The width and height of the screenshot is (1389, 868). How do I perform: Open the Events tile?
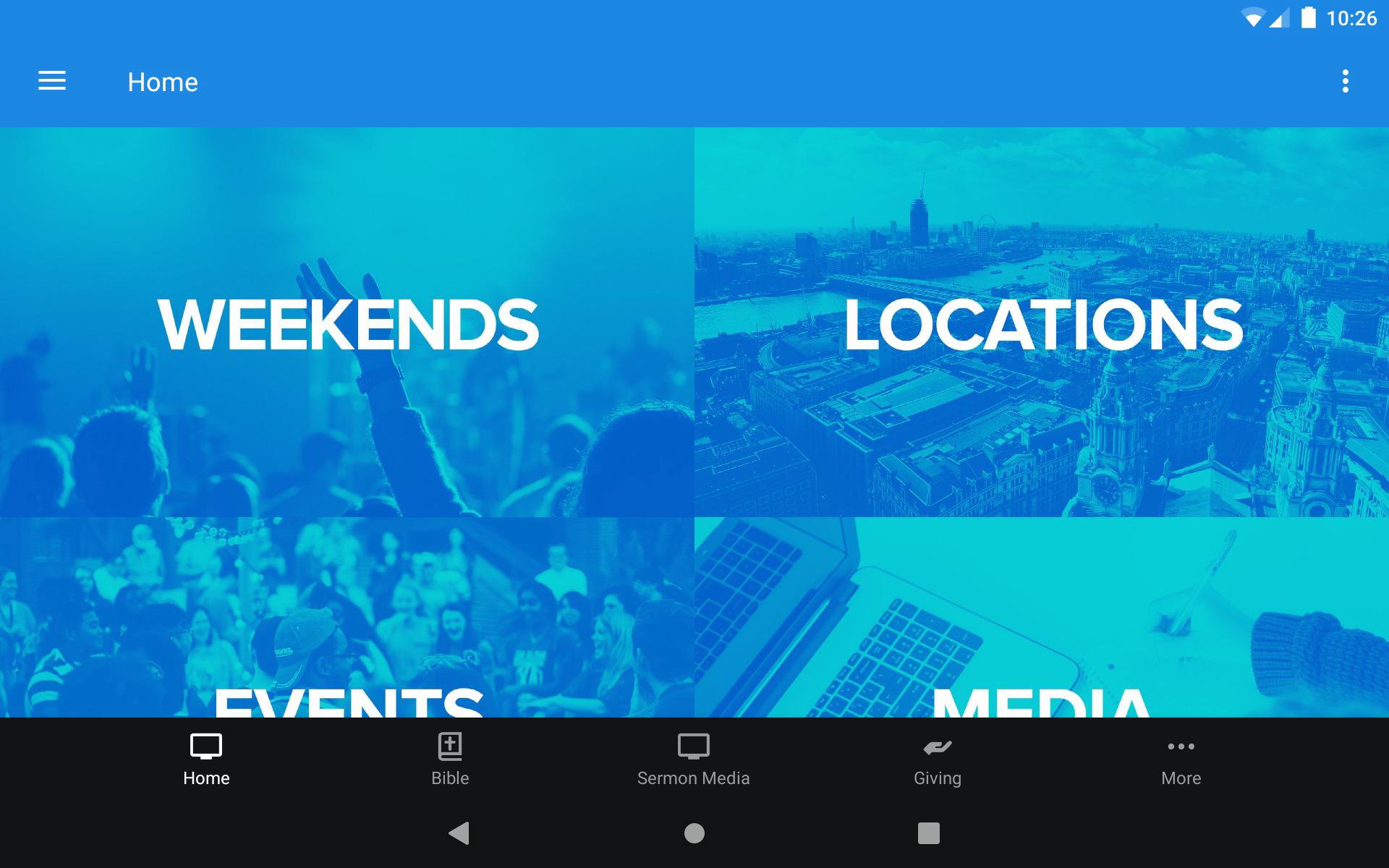[x=347, y=629]
